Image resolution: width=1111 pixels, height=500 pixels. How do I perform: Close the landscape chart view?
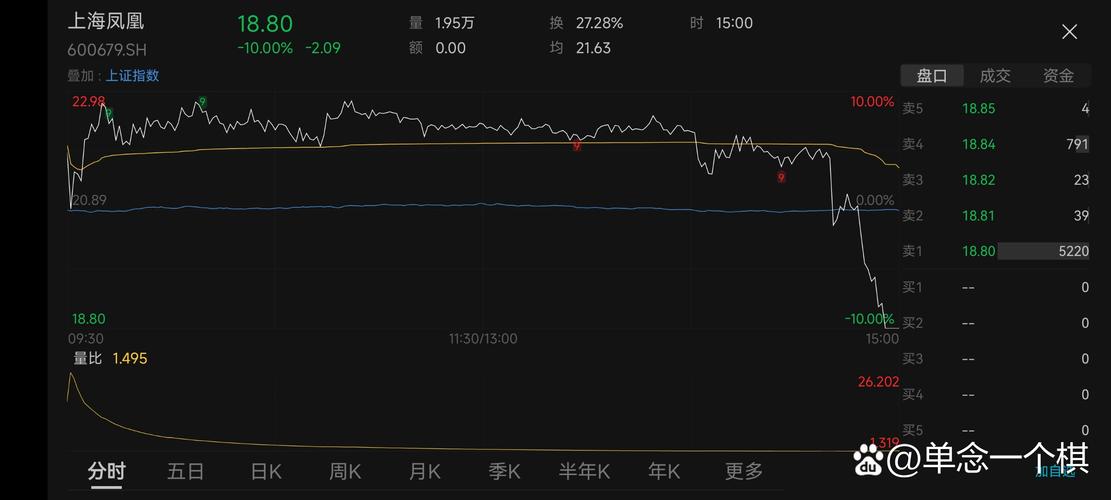pyautogui.click(x=1069, y=32)
